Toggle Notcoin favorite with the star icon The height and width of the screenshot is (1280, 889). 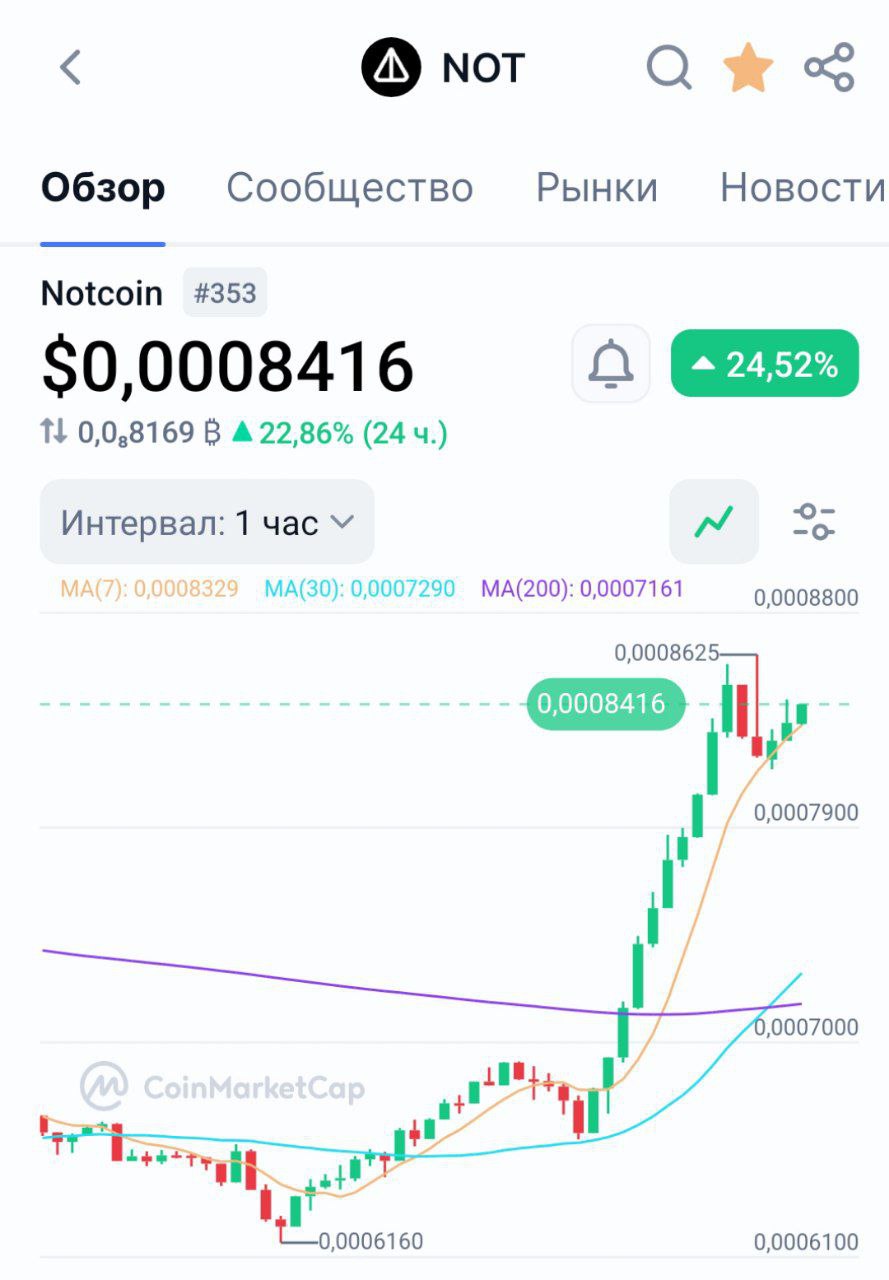click(748, 67)
